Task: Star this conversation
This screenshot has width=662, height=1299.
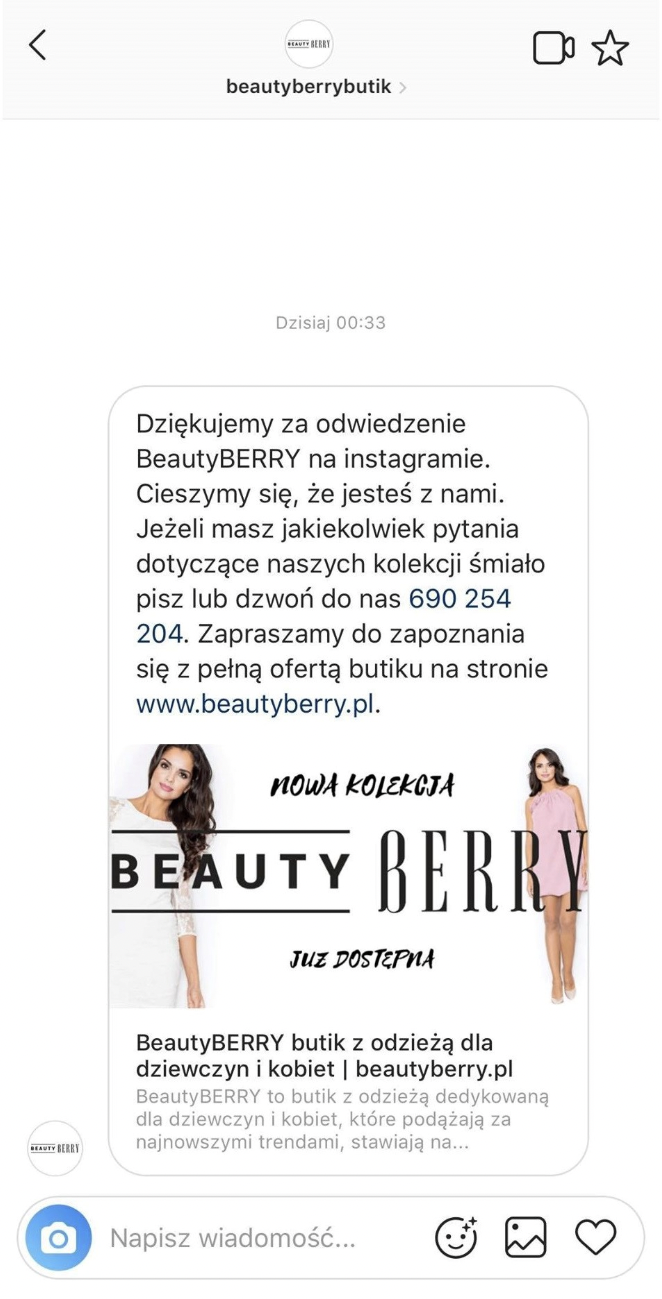Action: (x=610, y=48)
